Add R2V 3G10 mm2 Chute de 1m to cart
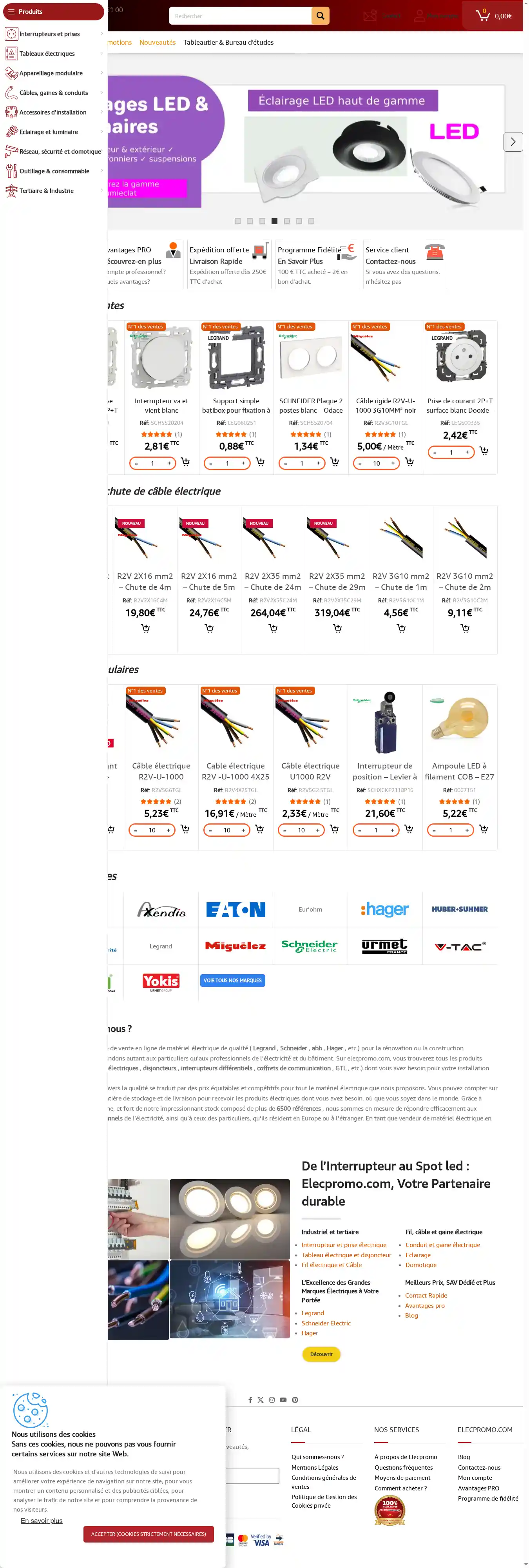Screen dimensions: 529x1568 [x=401, y=628]
